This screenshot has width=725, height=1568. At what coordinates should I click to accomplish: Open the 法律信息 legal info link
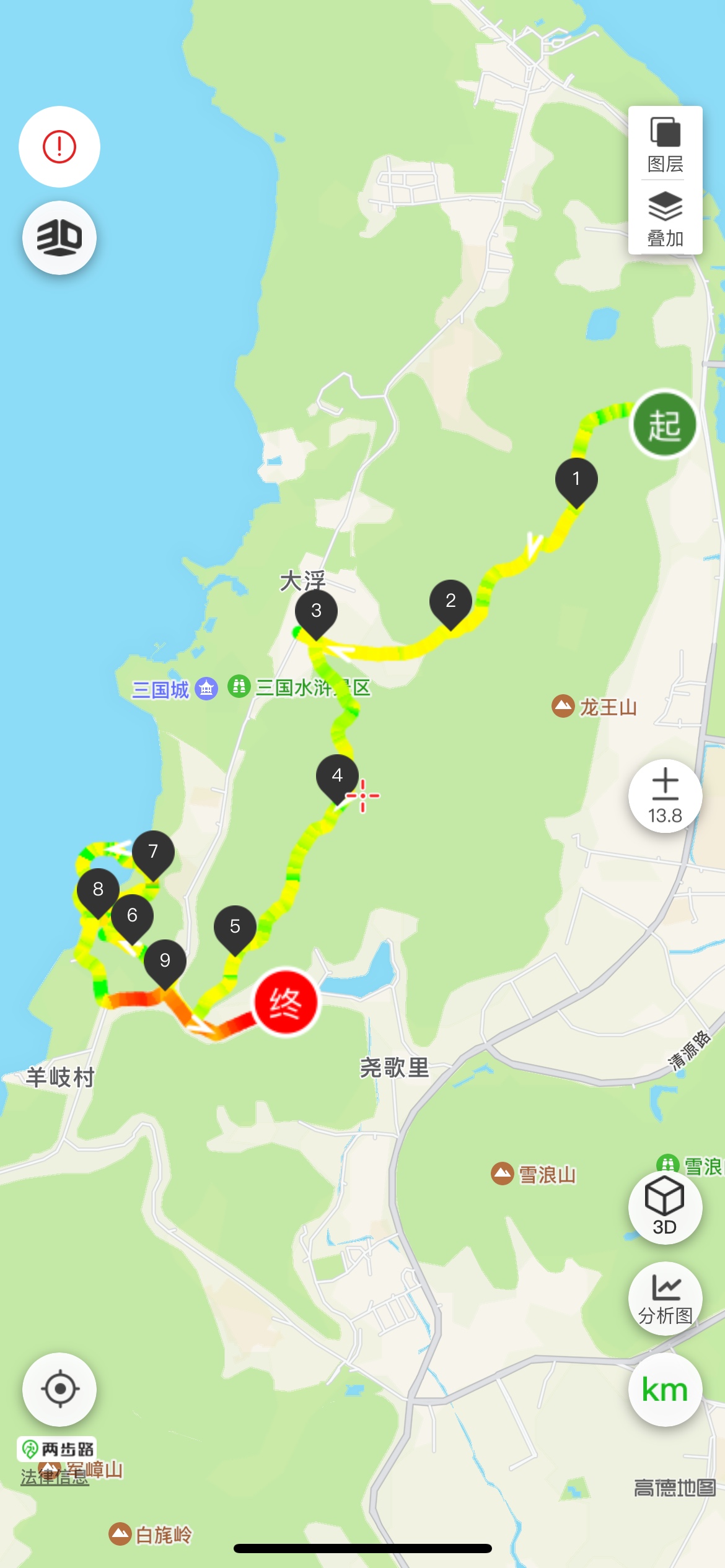(x=55, y=1478)
